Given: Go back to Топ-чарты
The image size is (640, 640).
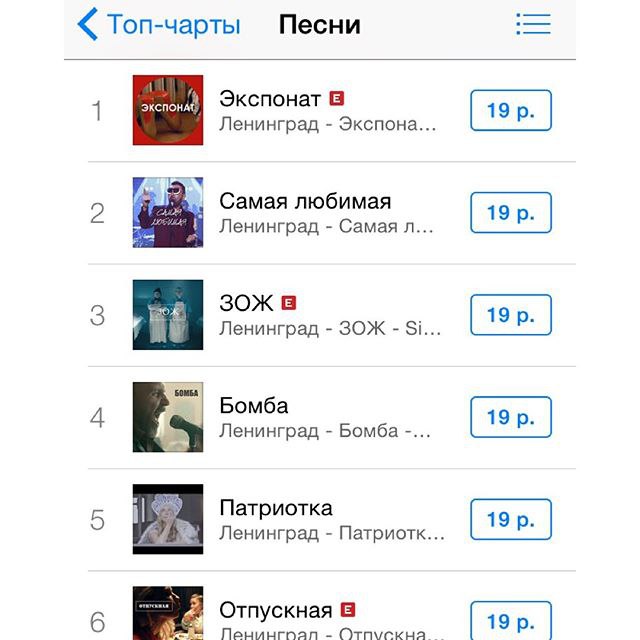Looking at the screenshot, I should [x=160, y=25].
